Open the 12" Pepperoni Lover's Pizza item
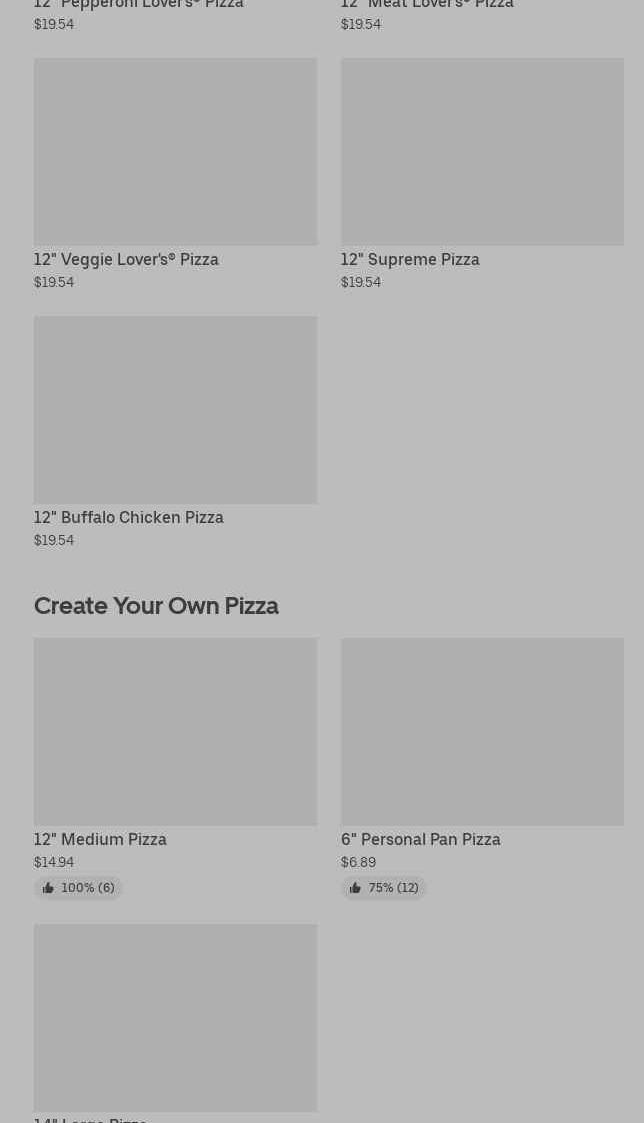Image resolution: width=644 pixels, height=1123 pixels. click(x=139, y=6)
